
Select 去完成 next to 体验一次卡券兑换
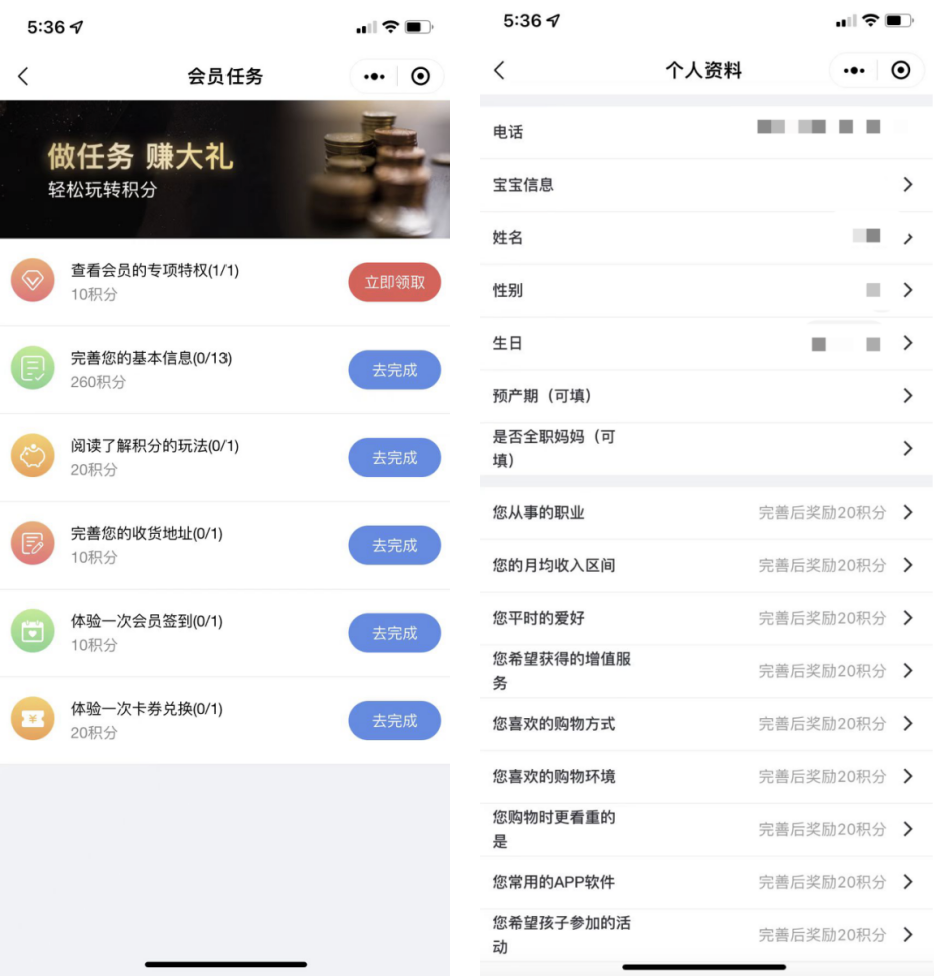pos(394,721)
